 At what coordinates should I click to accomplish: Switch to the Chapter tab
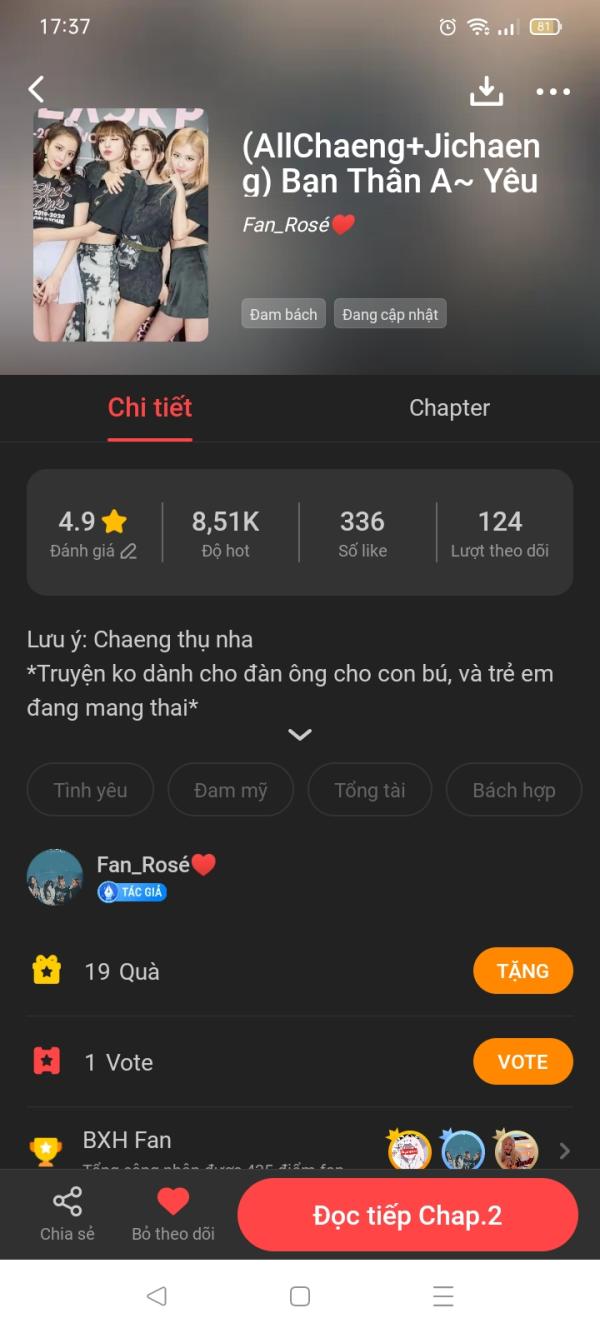coord(449,408)
